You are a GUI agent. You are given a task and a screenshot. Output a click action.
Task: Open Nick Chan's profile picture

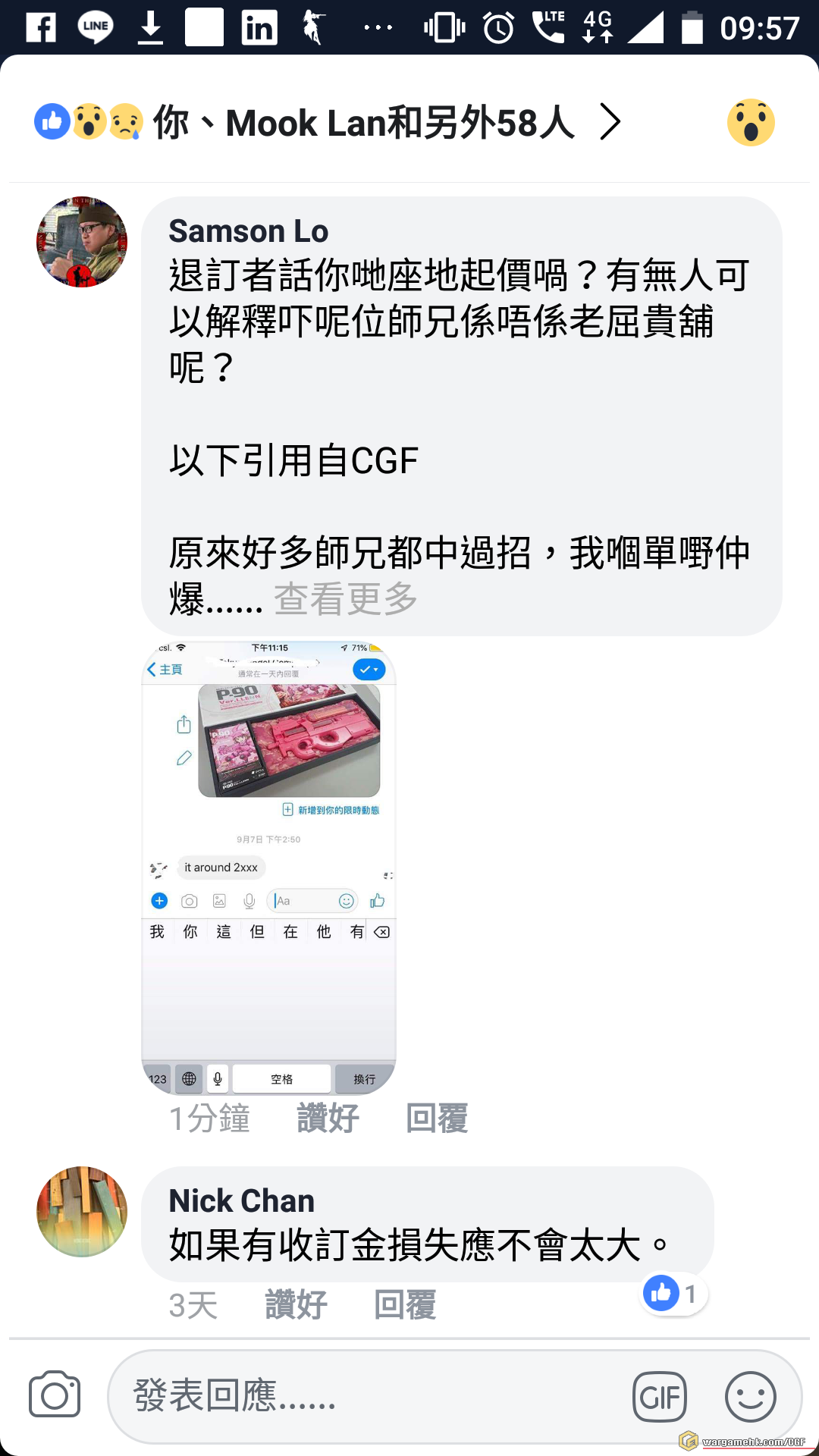(x=82, y=1211)
